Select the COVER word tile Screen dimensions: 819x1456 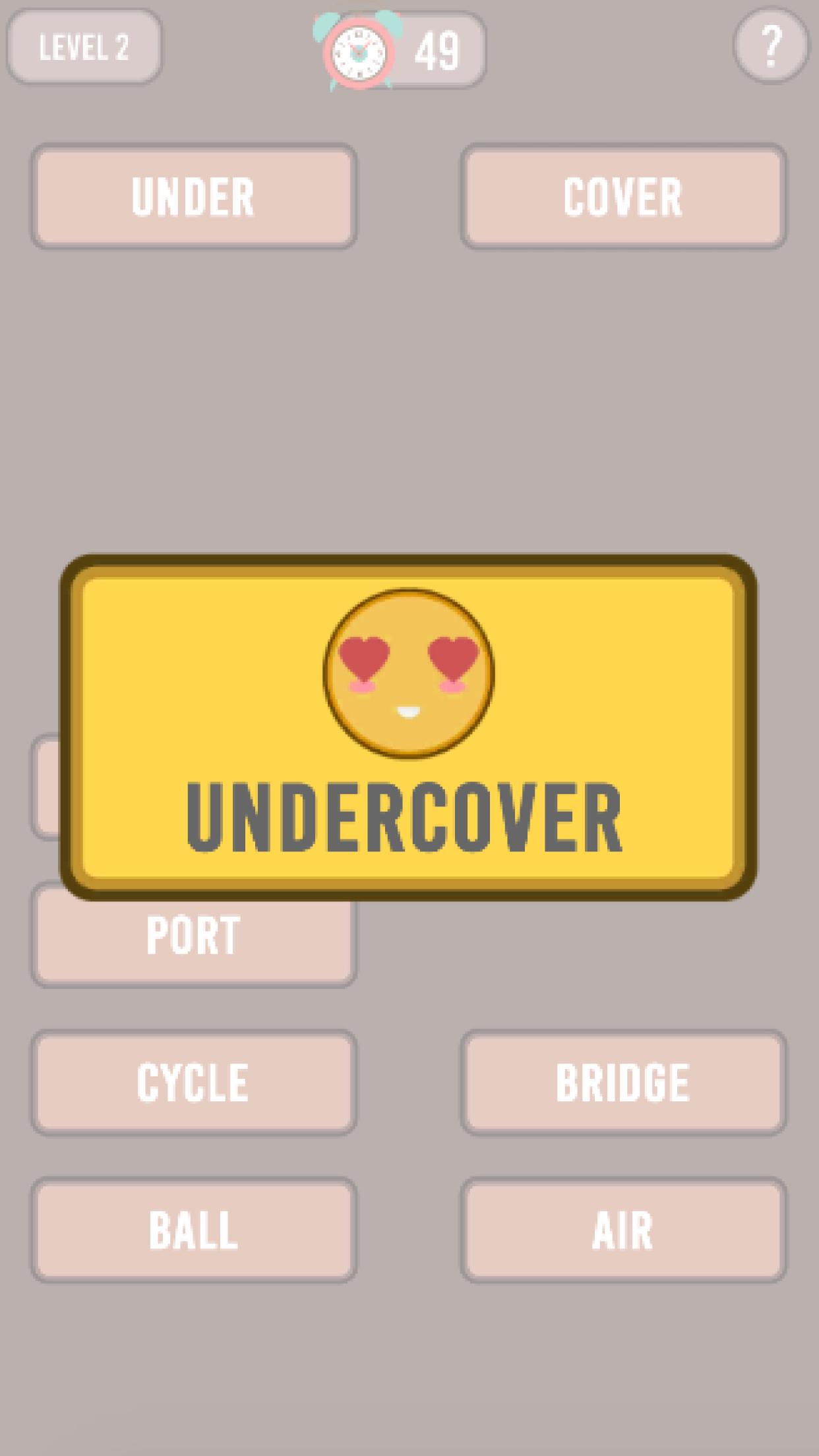(x=624, y=195)
